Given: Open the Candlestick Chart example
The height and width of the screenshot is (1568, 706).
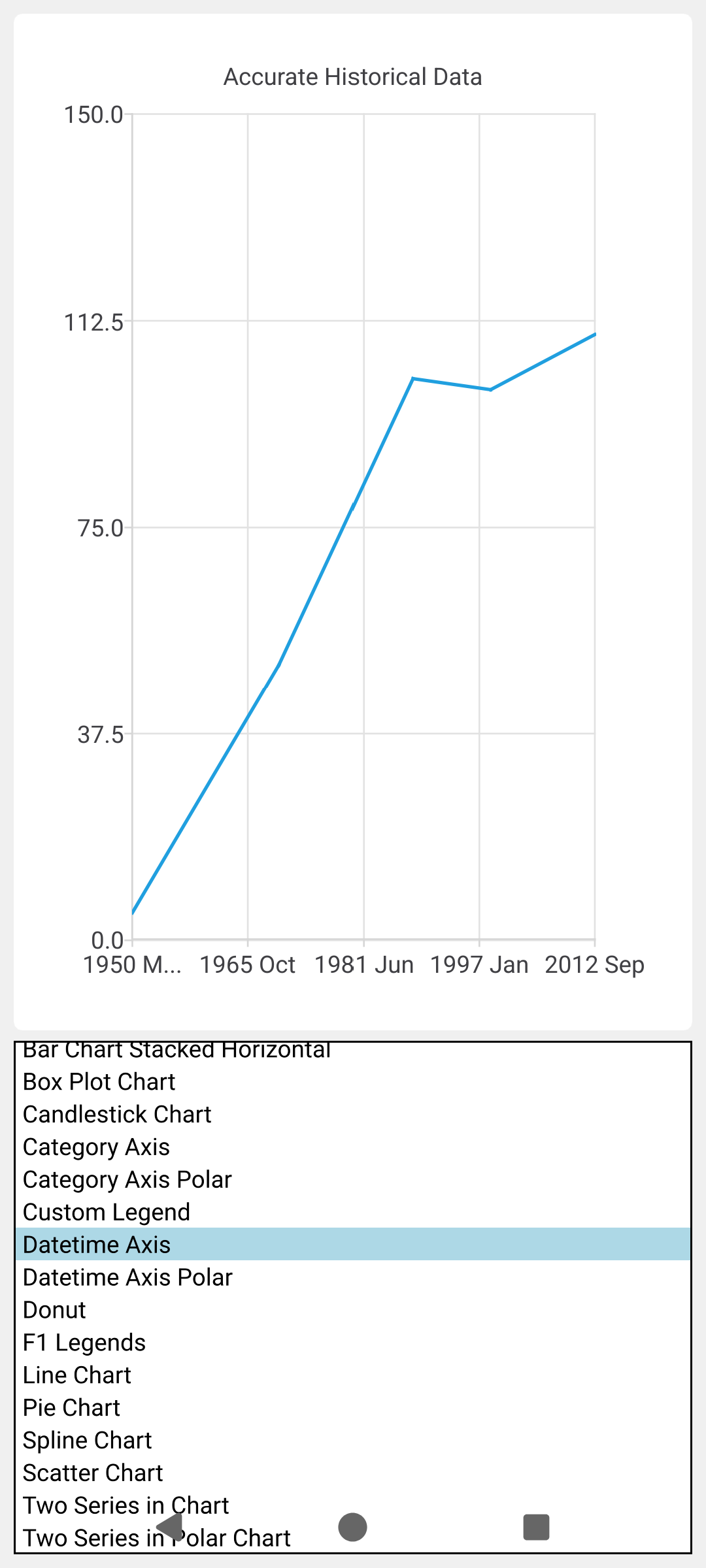Looking at the screenshot, I should click(117, 1115).
